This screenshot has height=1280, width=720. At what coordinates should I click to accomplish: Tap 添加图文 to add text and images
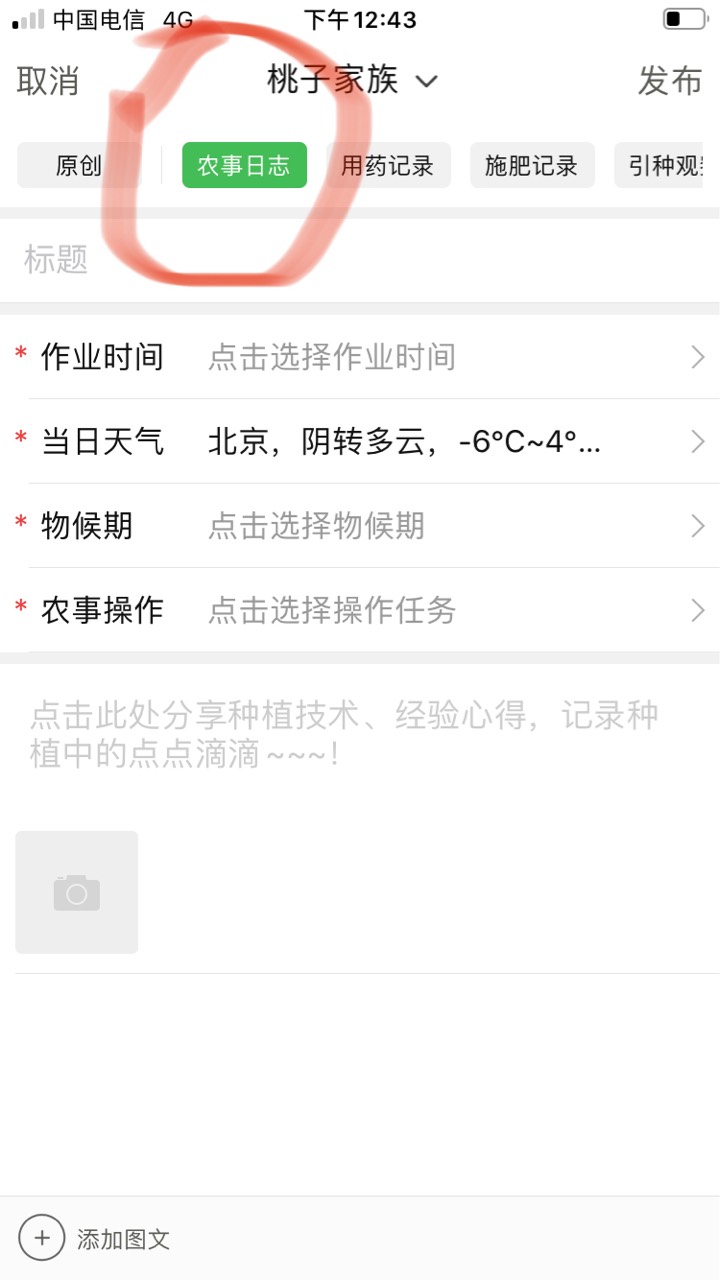[95, 1239]
